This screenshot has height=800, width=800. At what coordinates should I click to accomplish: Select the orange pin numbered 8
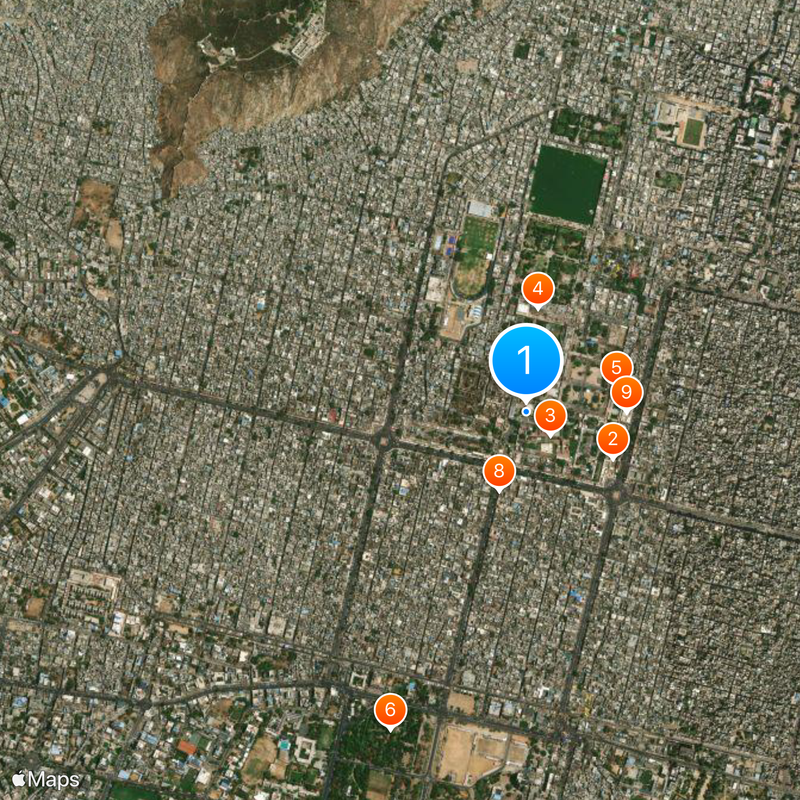(499, 470)
